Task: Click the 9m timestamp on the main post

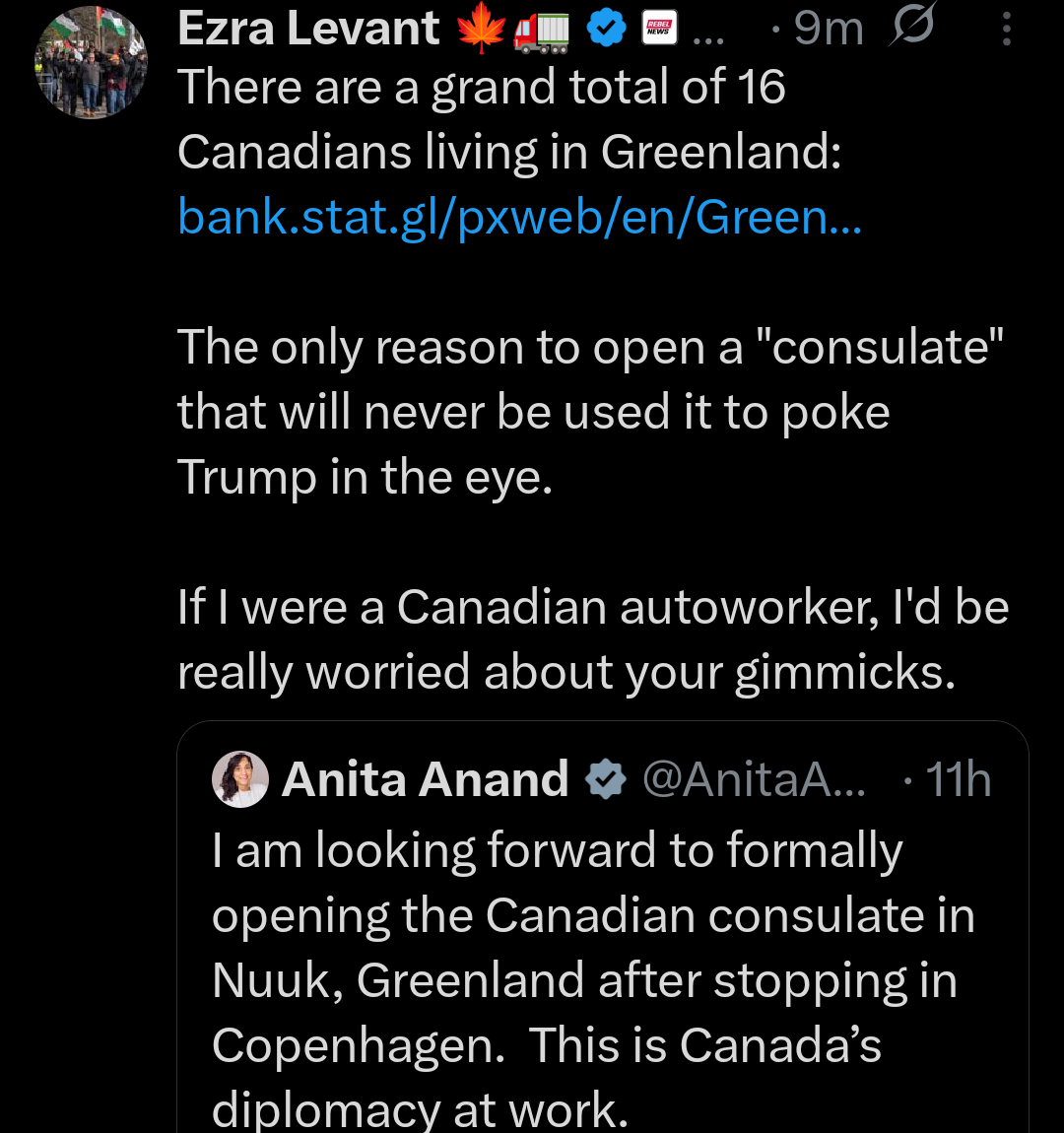Action: [x=828, y=27]
